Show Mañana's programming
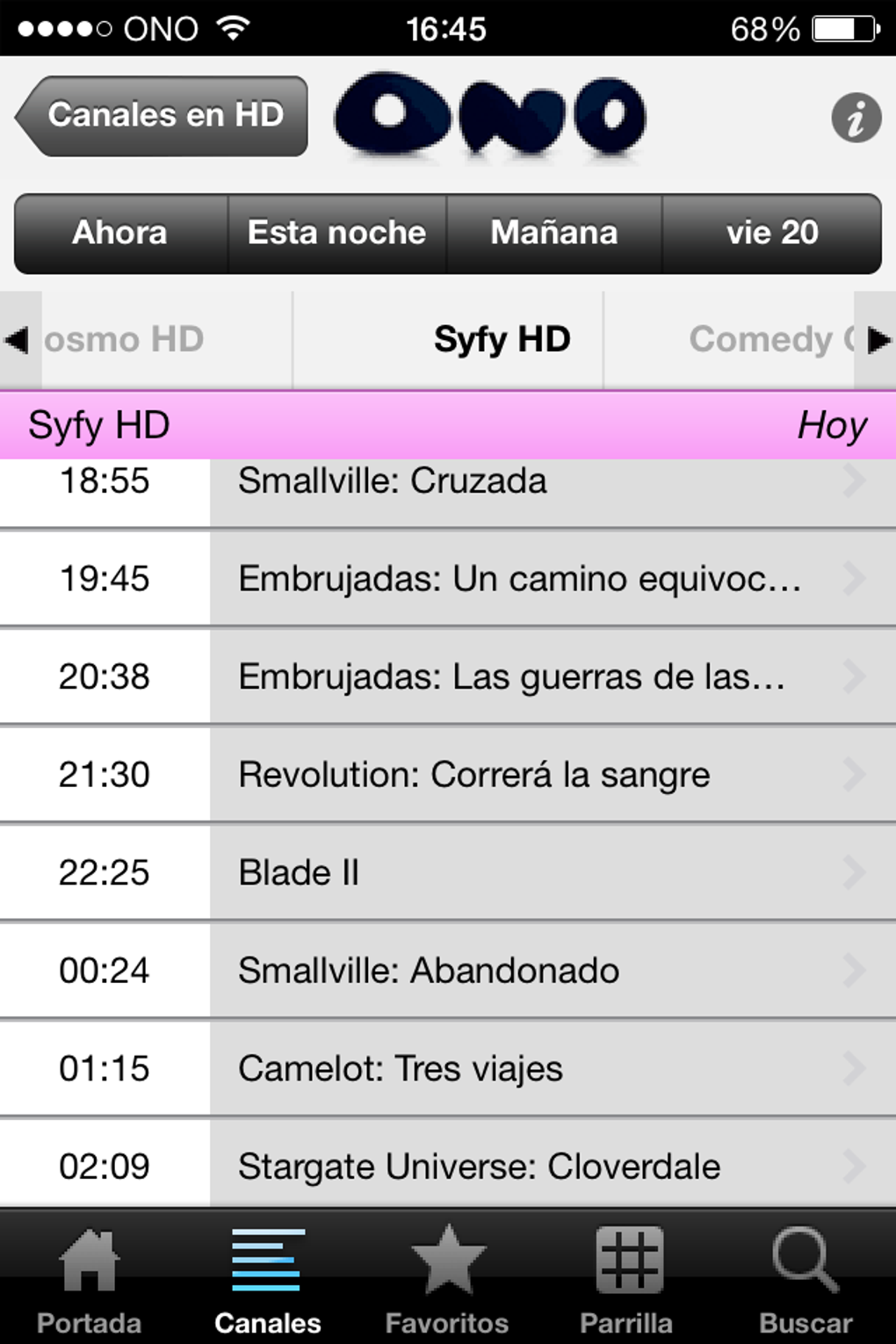Viewport: 896px width, 1344px height. point(554,234)
